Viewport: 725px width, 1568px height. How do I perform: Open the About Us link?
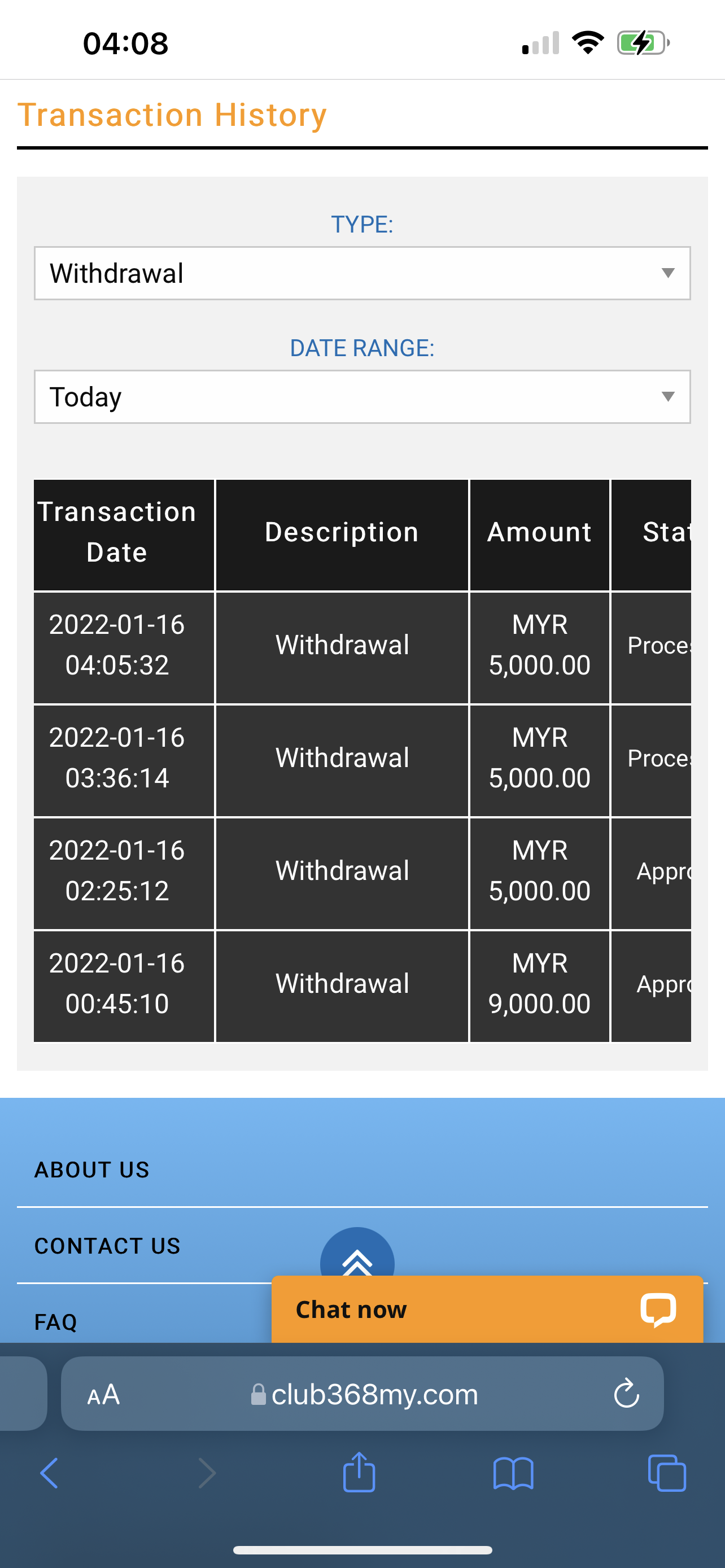(x=92, y=1170)
